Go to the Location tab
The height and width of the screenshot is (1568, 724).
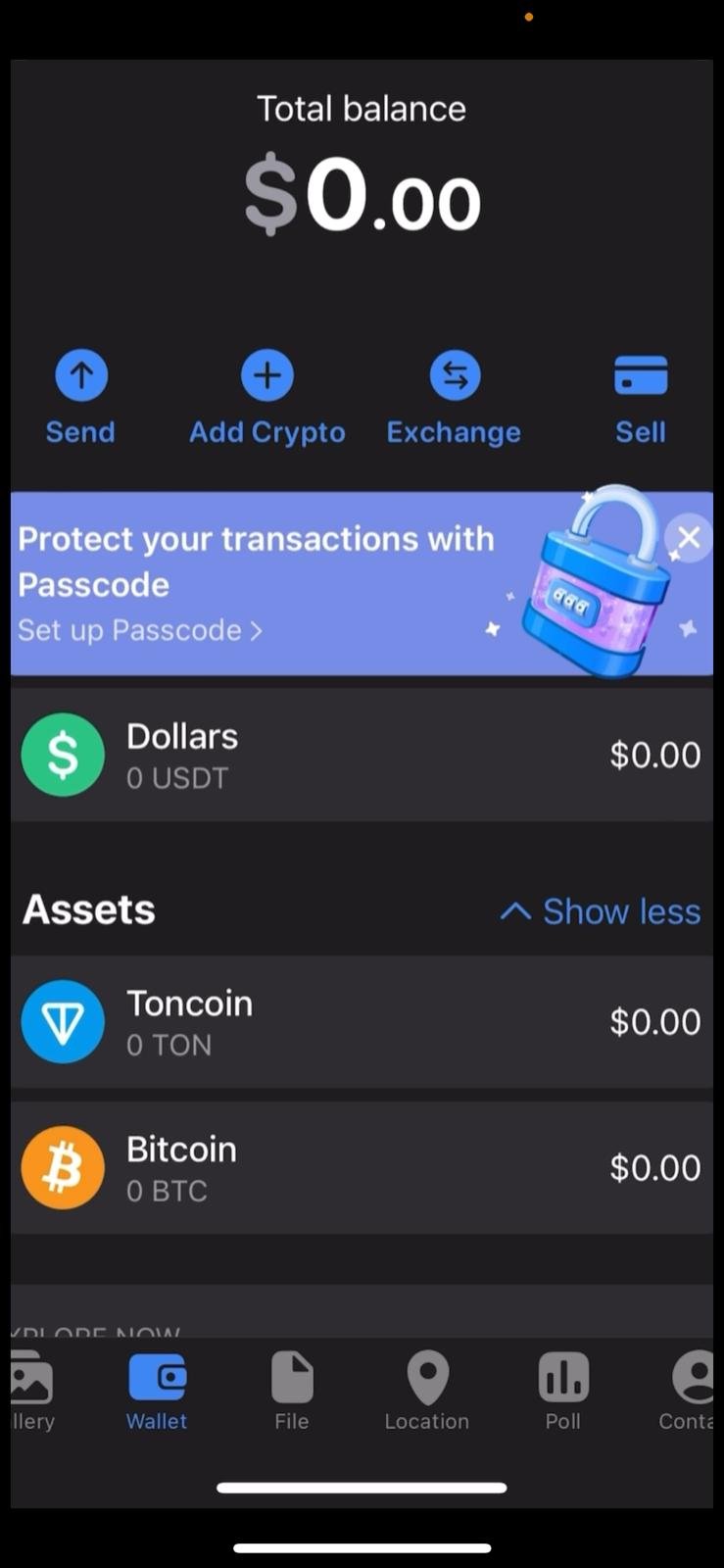click(427, 1390)
